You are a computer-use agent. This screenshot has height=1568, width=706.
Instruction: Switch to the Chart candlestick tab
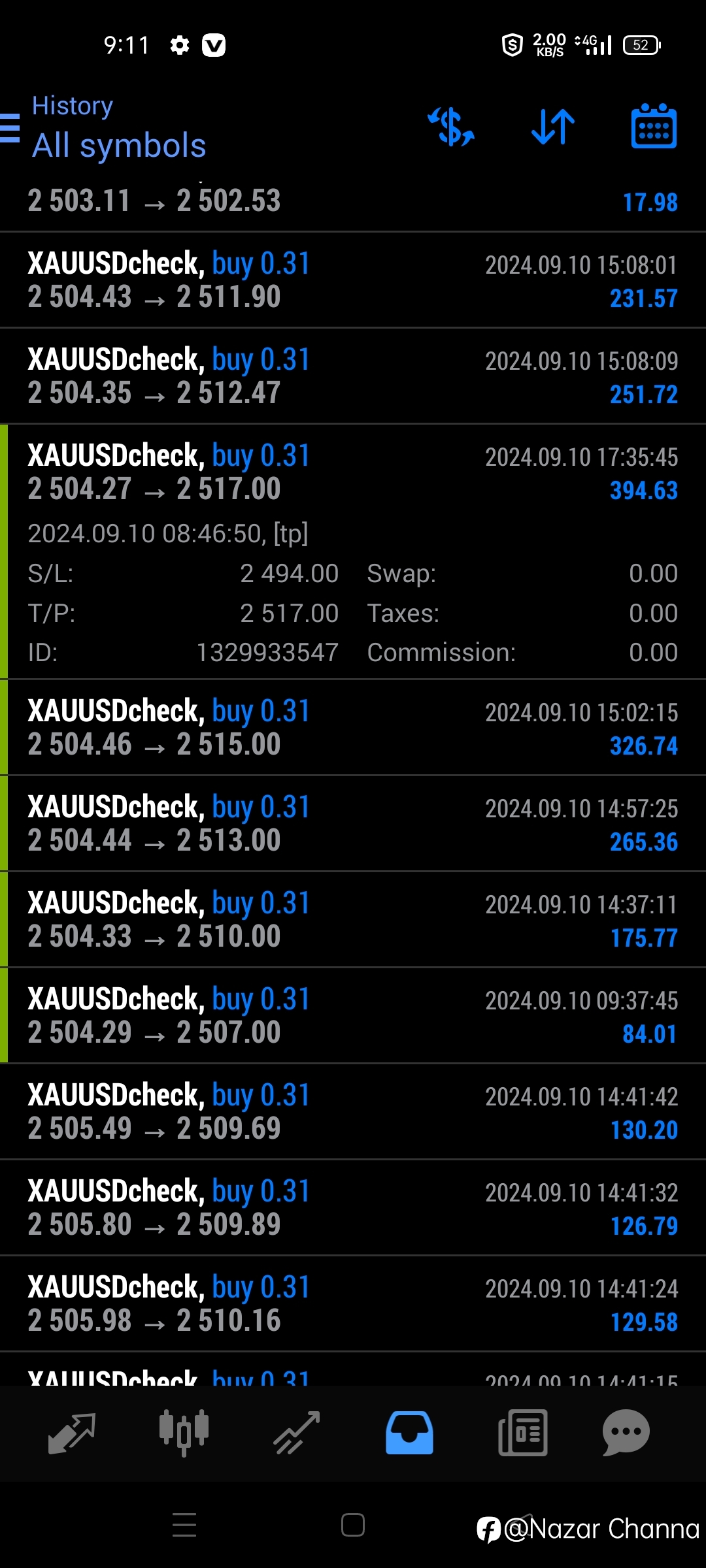184,1433
